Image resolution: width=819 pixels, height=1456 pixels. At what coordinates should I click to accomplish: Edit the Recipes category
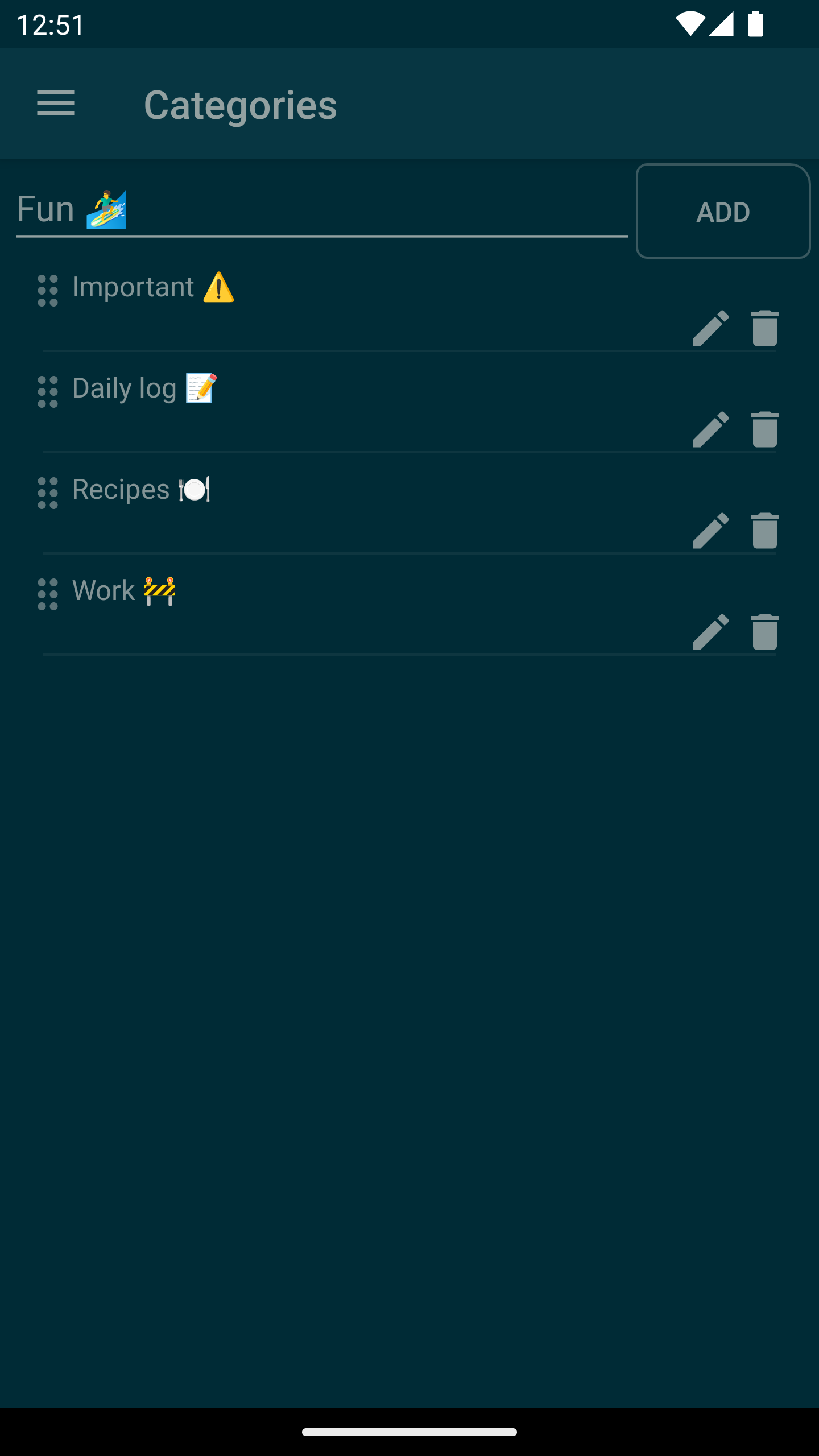click(710, 531)
